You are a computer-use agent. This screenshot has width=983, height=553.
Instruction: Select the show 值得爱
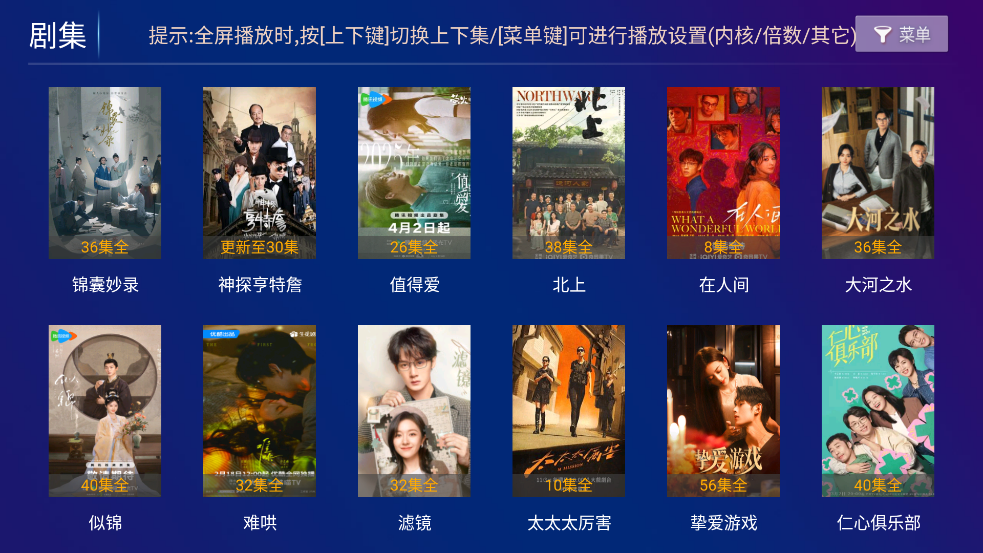(414, 173)
